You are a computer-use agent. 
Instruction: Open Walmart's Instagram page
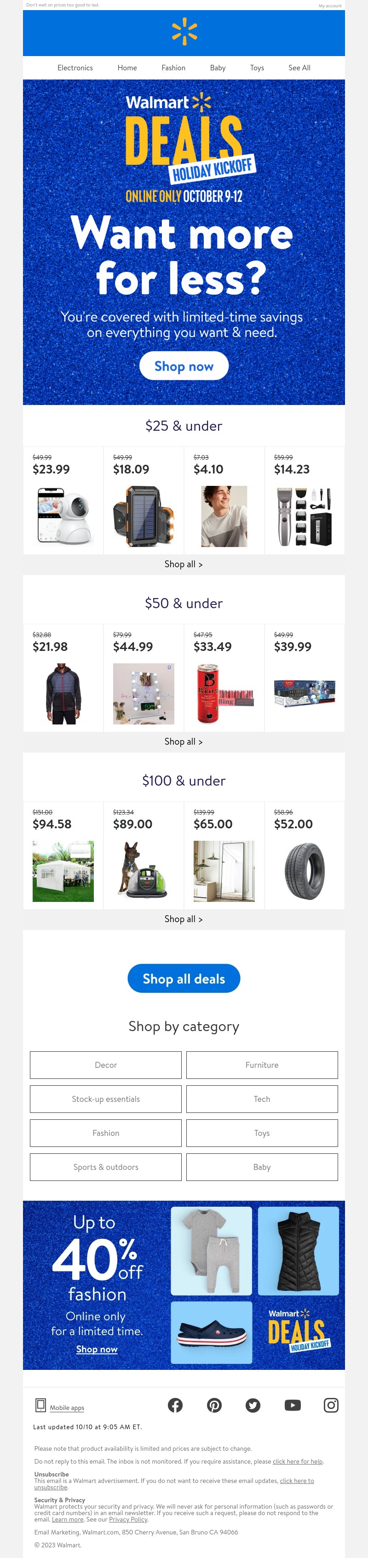coord(331,1405)
